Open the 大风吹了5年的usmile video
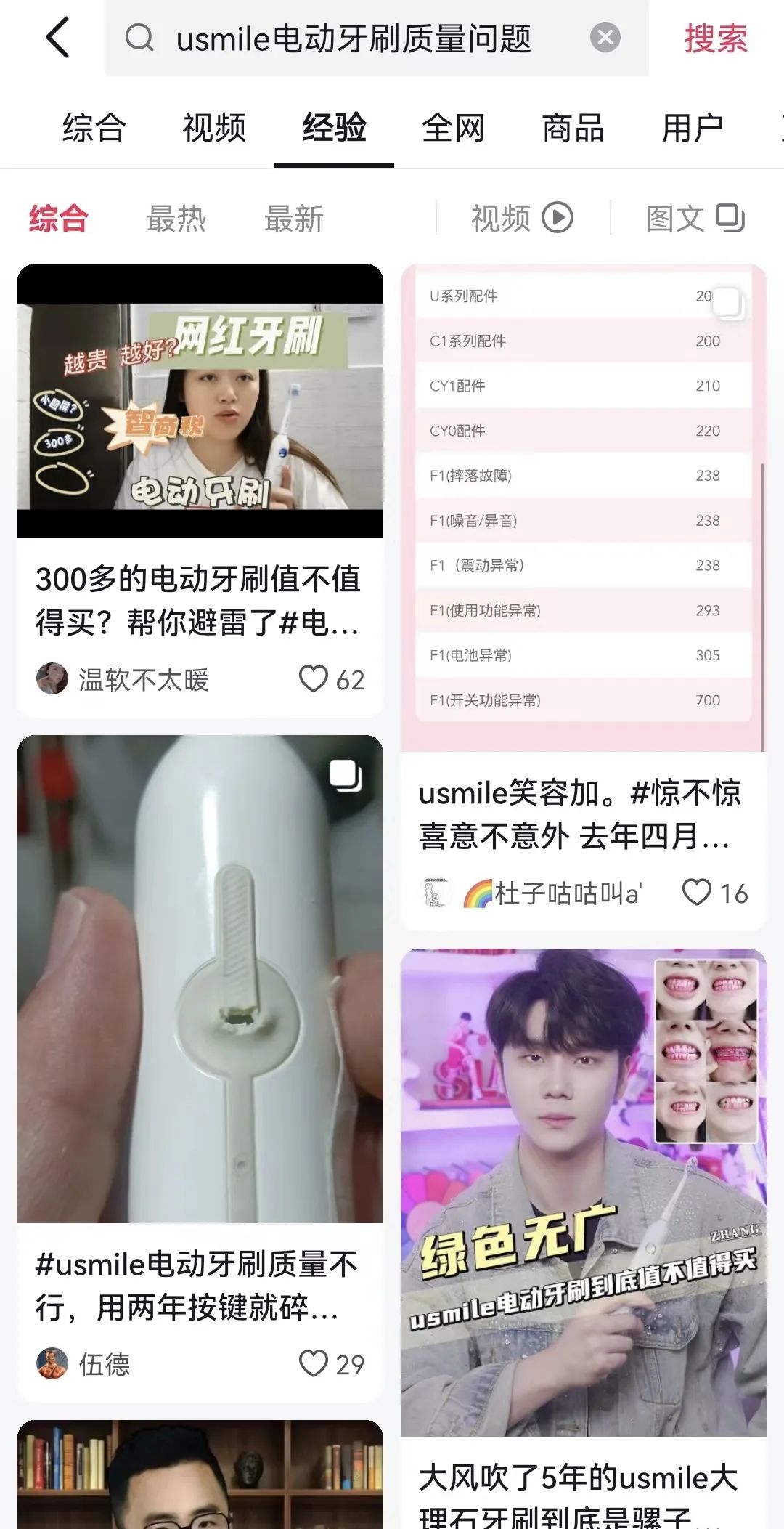 point(583,1191)
